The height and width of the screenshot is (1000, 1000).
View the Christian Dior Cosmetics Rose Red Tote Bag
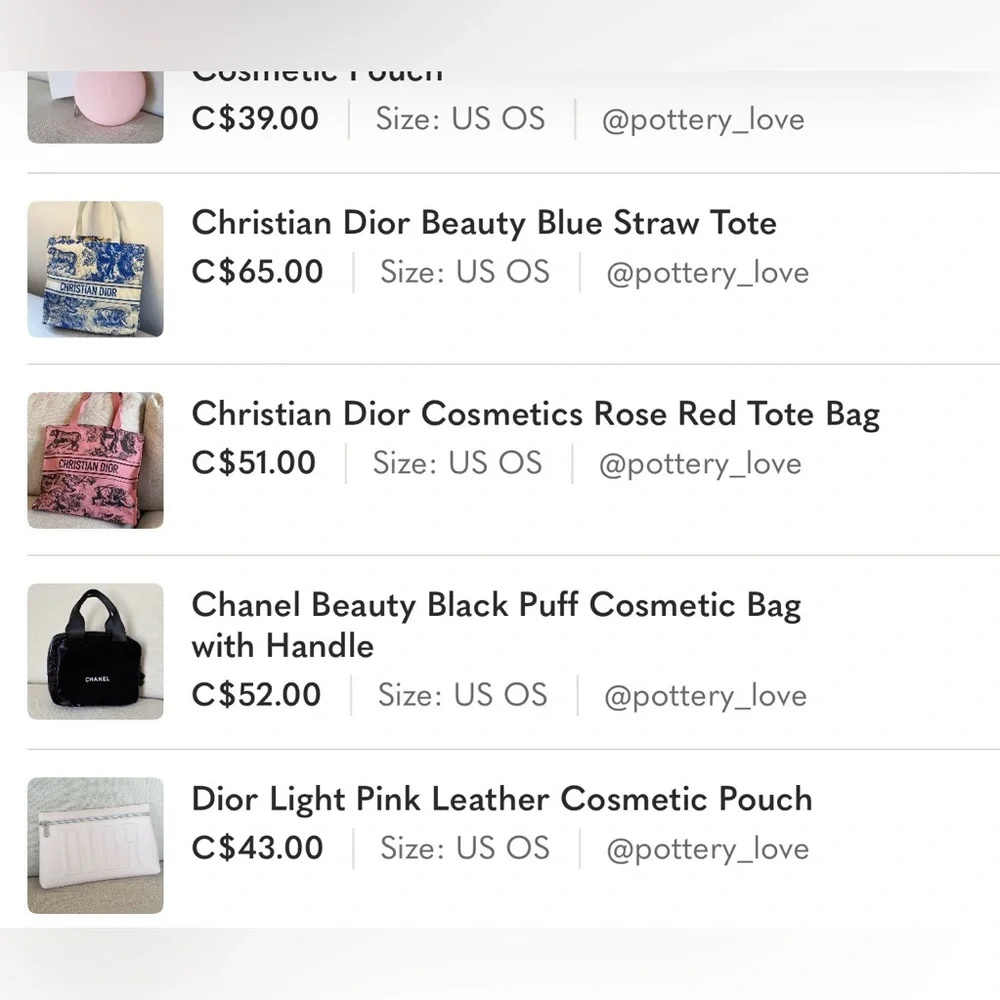535,415
